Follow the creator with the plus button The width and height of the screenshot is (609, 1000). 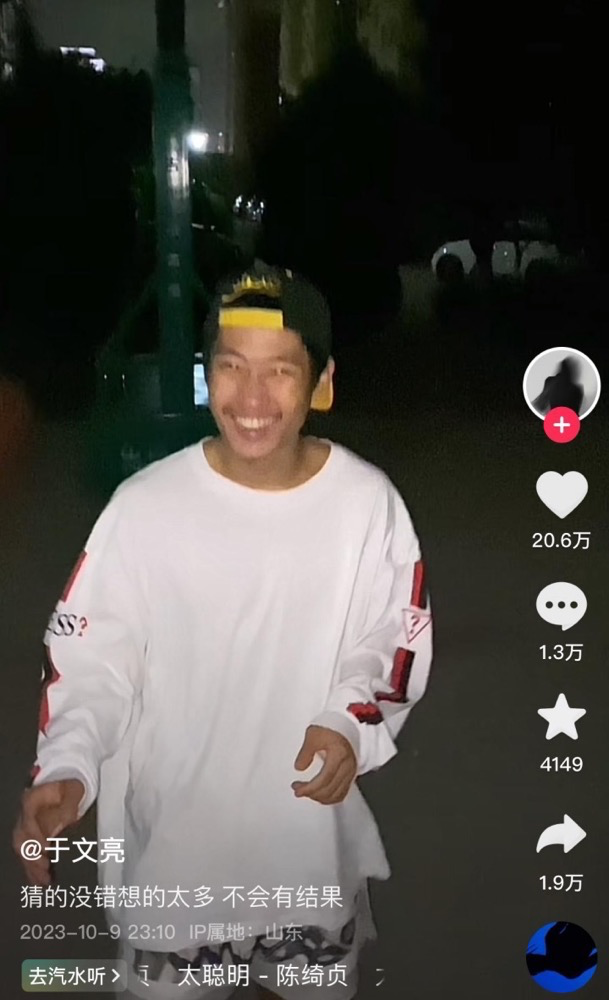[561, 425]
